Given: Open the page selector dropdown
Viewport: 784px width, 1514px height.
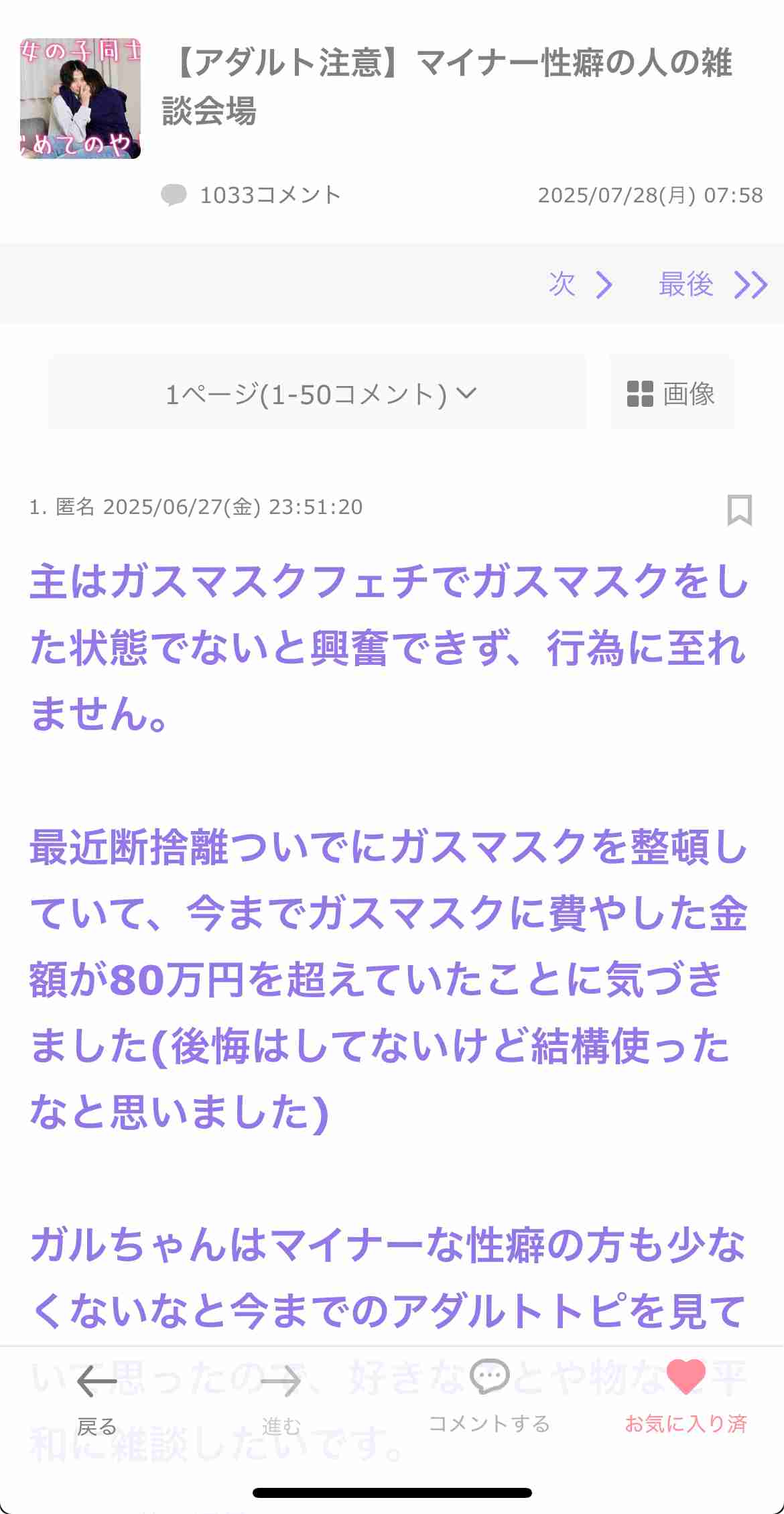Looking at the screenshot, I should coord(318,393).
